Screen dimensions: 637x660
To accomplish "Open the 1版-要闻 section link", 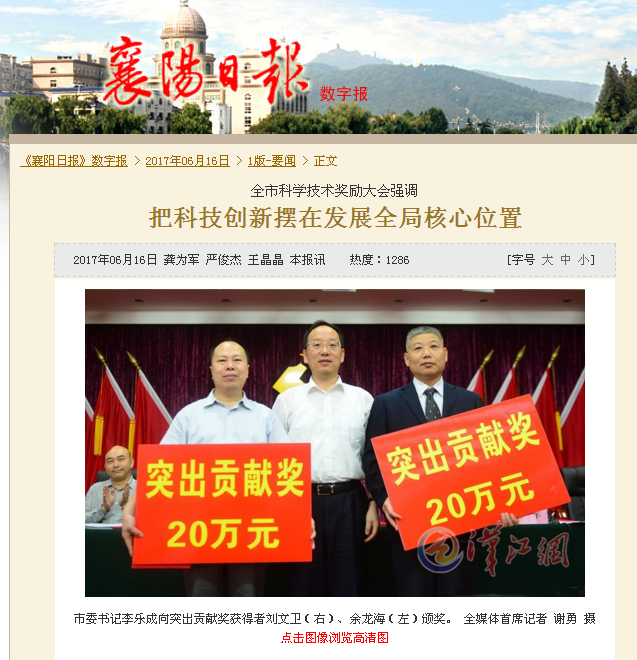I will 272,160.
